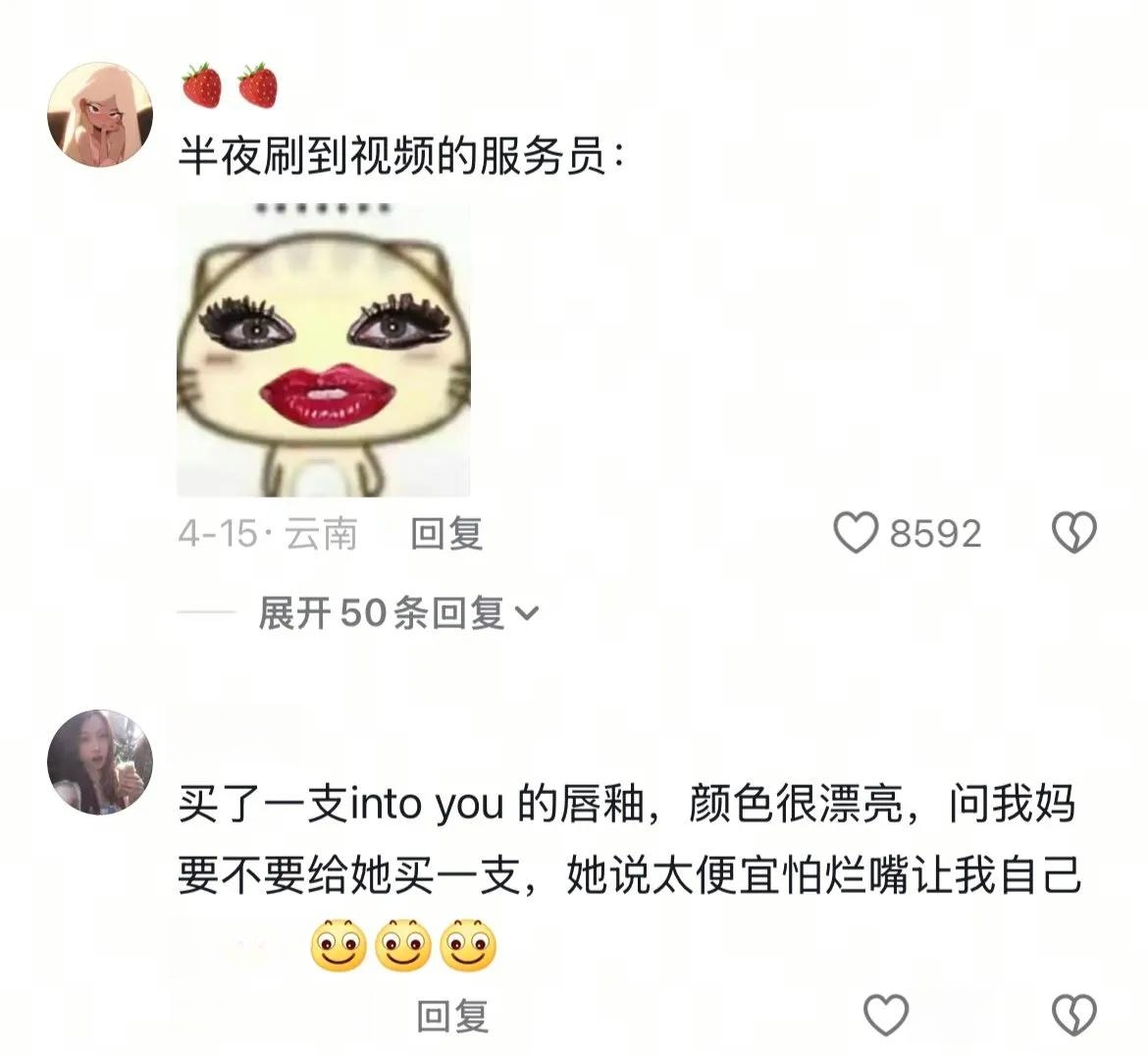Dislike the into you lip glaze comment
Image resolution: width=1148 pixels, height=1055 pixels.
pos(1073,1015)
